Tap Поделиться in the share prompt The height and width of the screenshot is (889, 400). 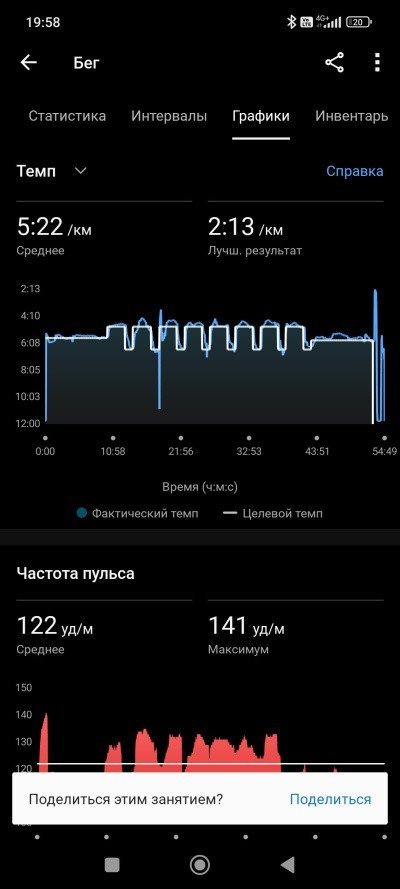coord(330,799)
